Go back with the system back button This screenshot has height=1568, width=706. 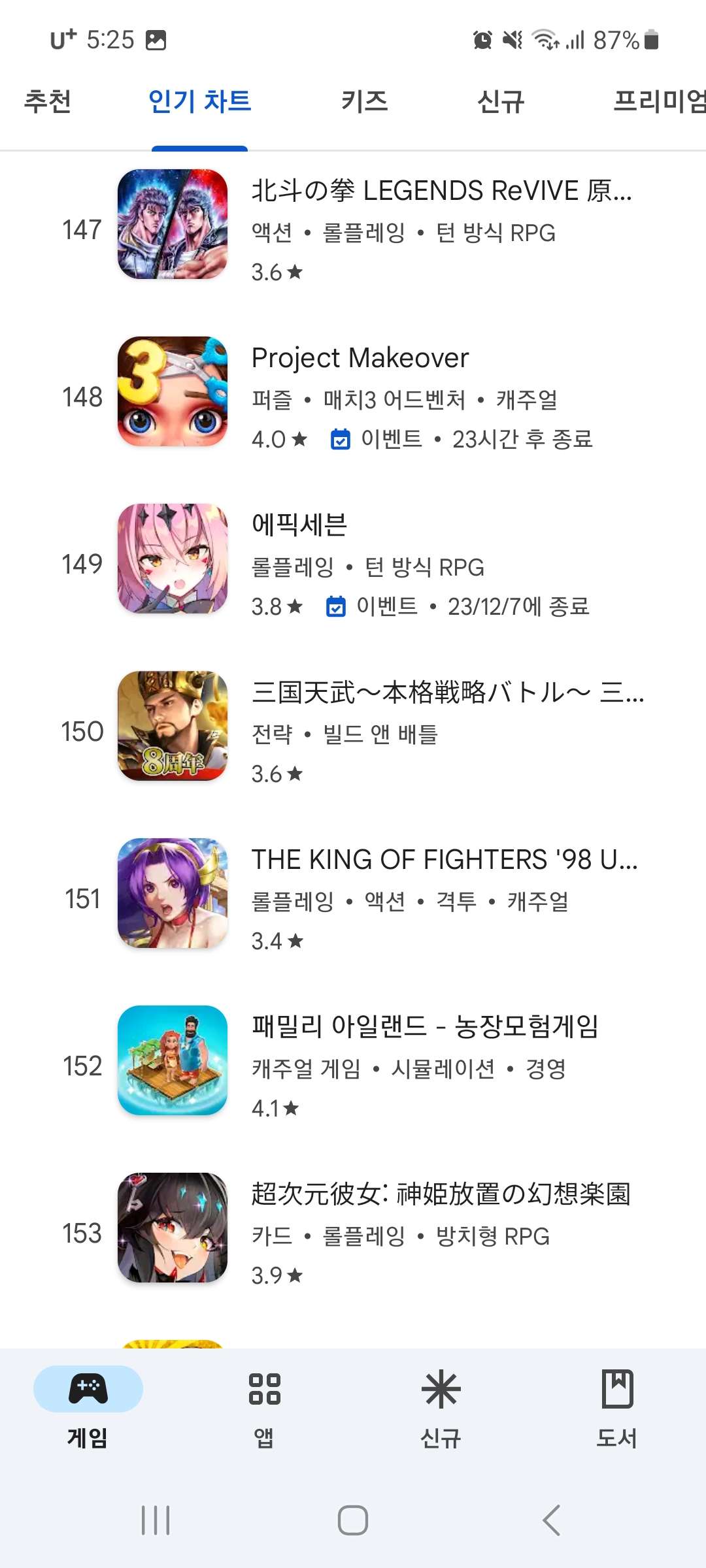pos(552,1520)
